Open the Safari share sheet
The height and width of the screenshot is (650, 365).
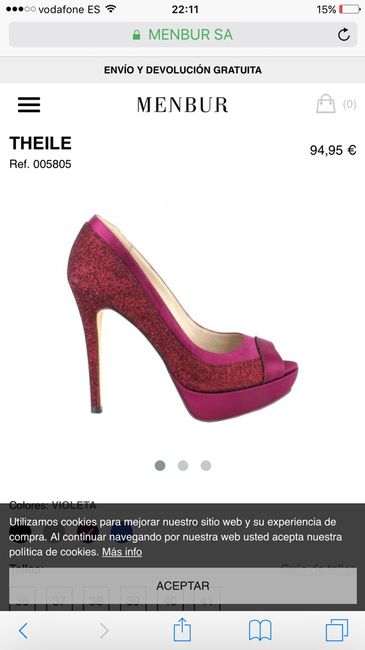pyautogui.click(x=182, y=630)
